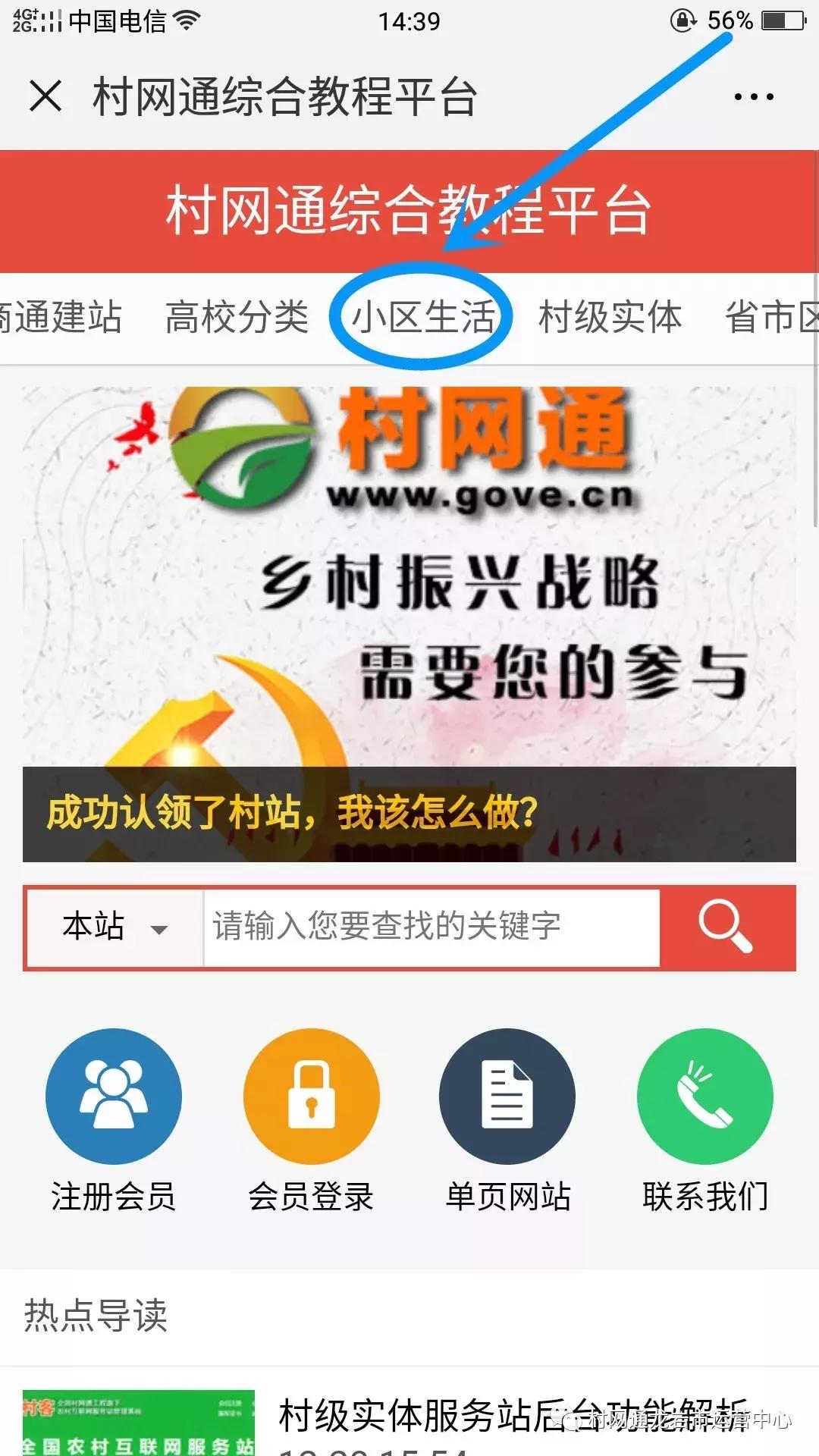Image resolution: width=819 pixels, height=1456 pixels.
Task: Open the 省市区 tab
Action: coord(773,317)
